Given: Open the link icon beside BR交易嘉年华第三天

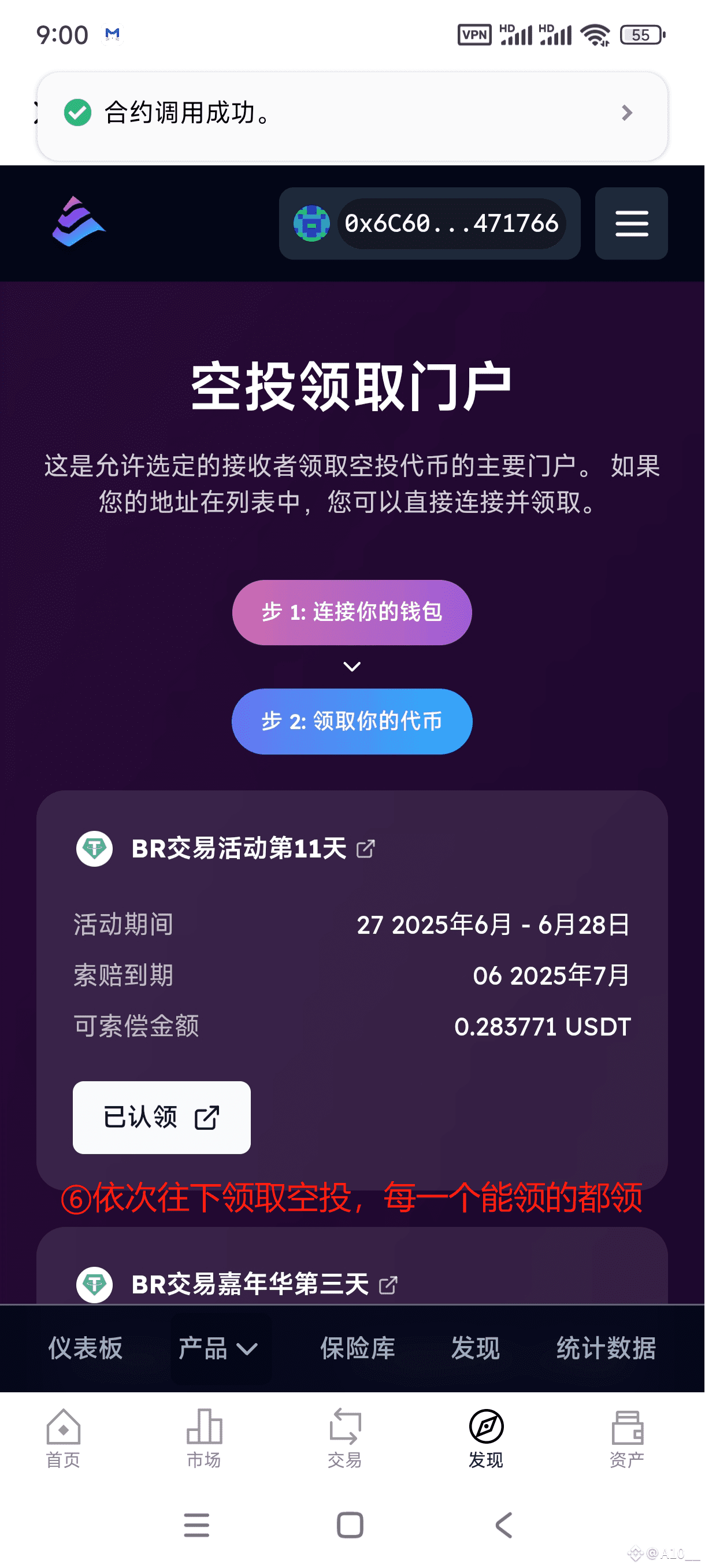Looking at the screenshot, I should pyautogui.click(x=388, y=1285).
